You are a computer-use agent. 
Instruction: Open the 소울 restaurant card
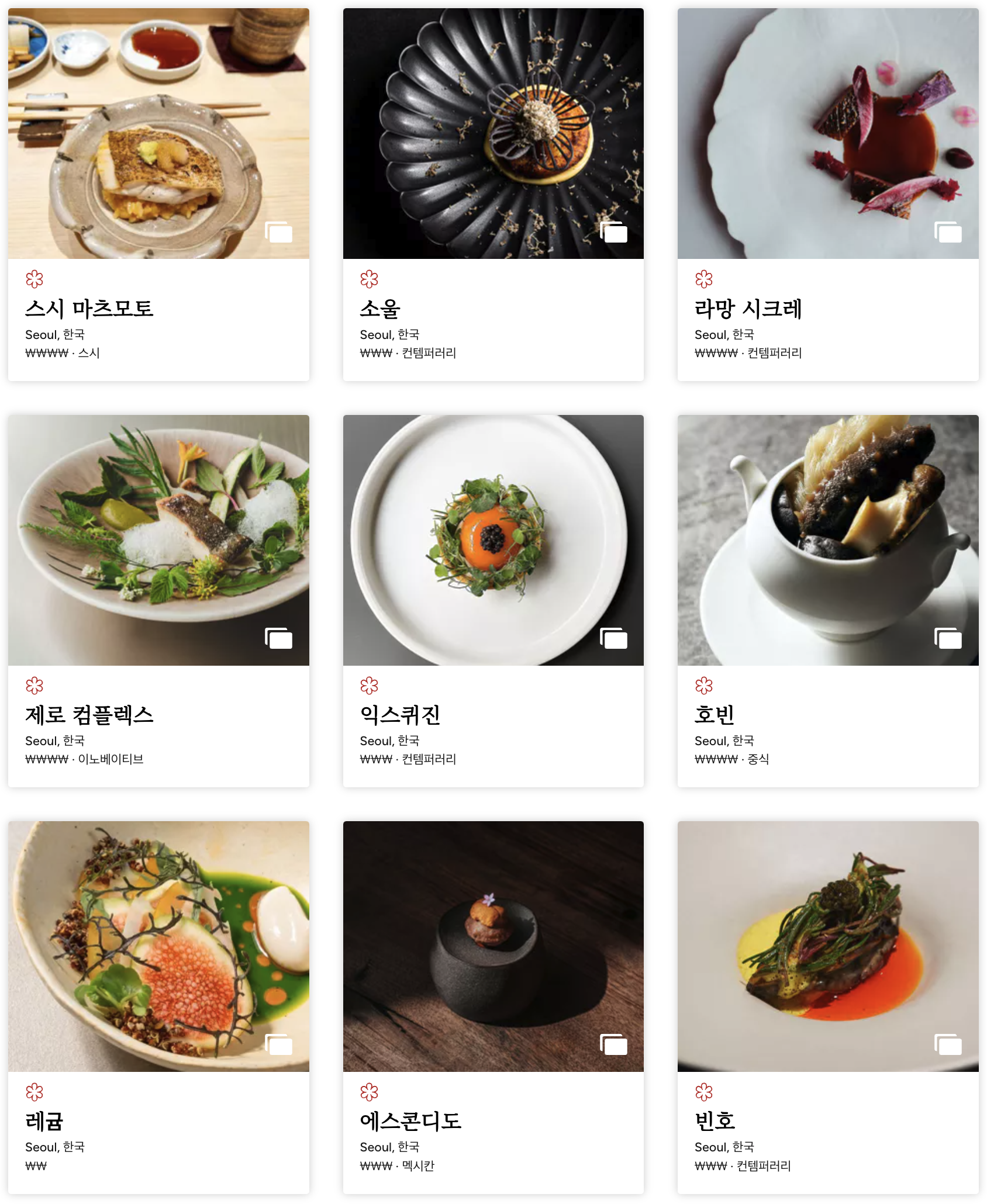pyautogui.click(x=380, y=309)
